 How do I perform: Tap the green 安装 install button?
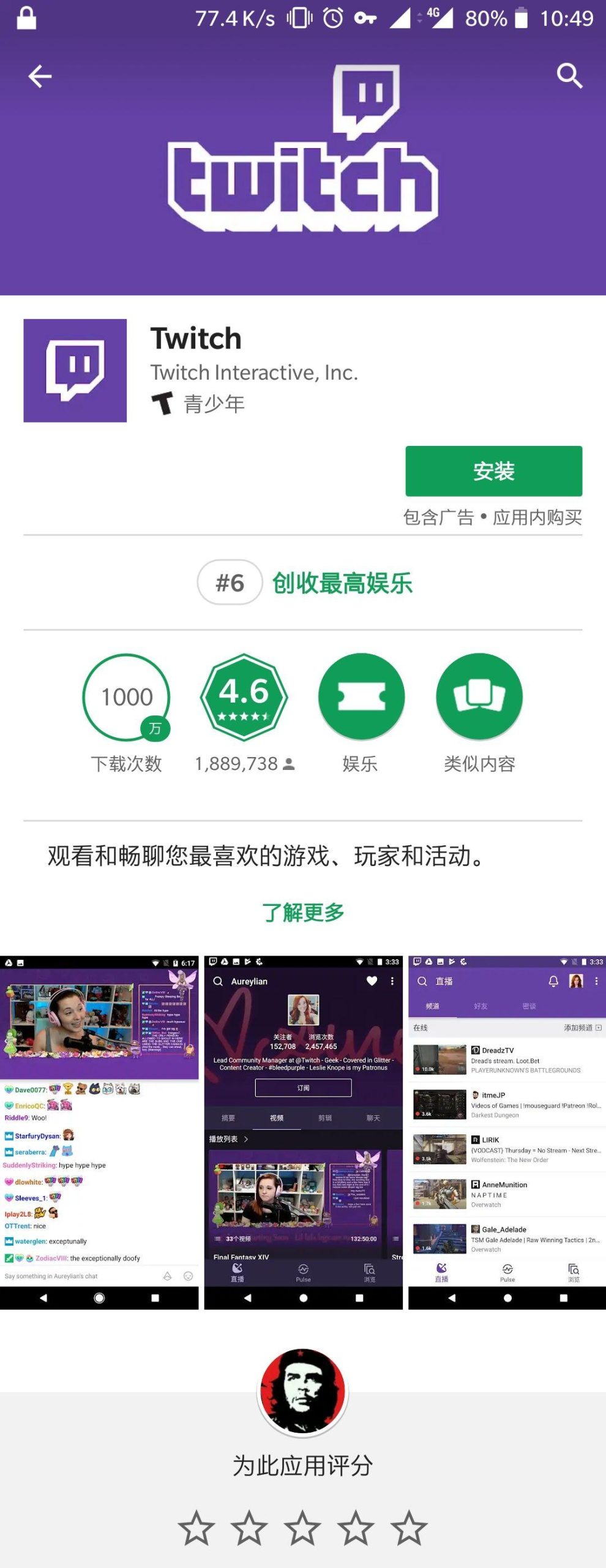(493, 471)
